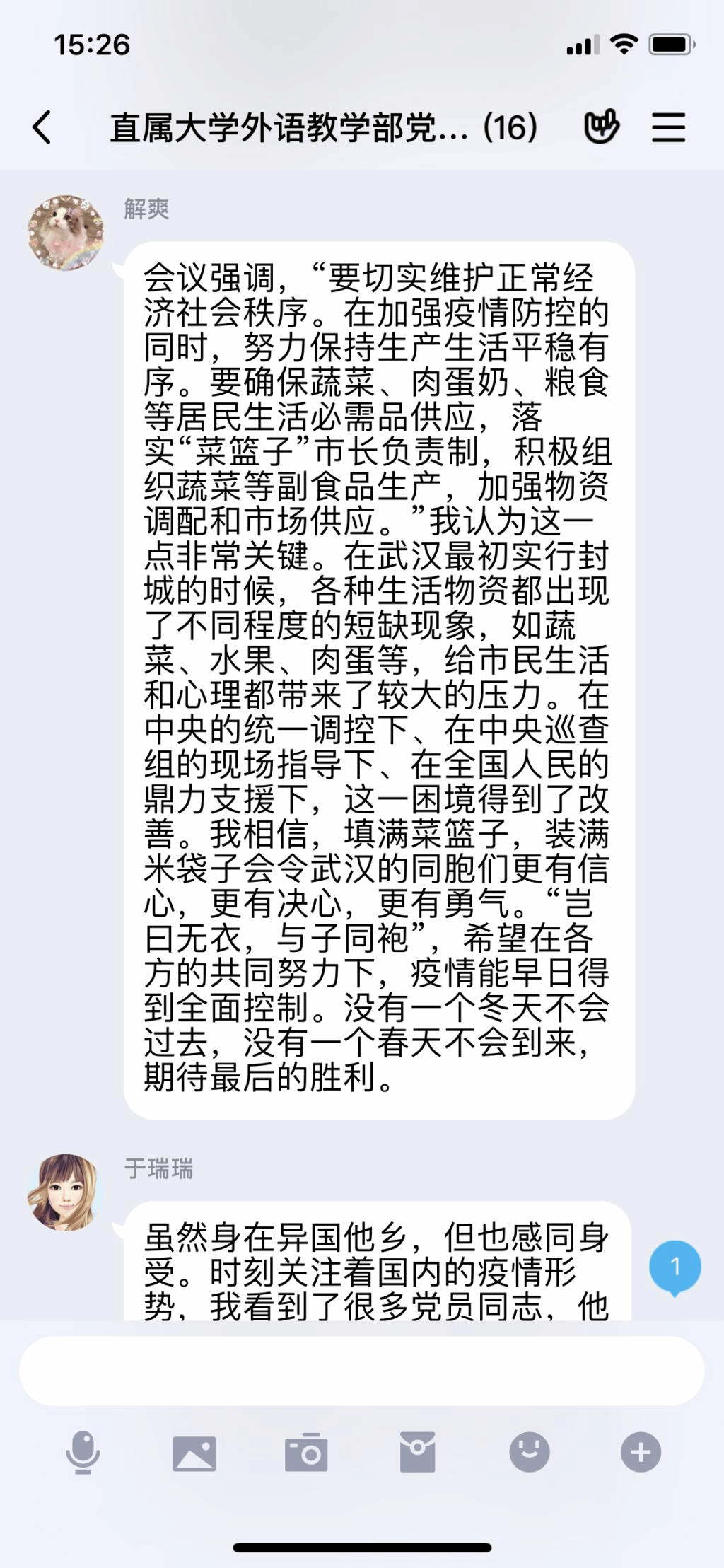Open the photo gallery picker
Screen dimensions: 724x1568
(194, 1453)
